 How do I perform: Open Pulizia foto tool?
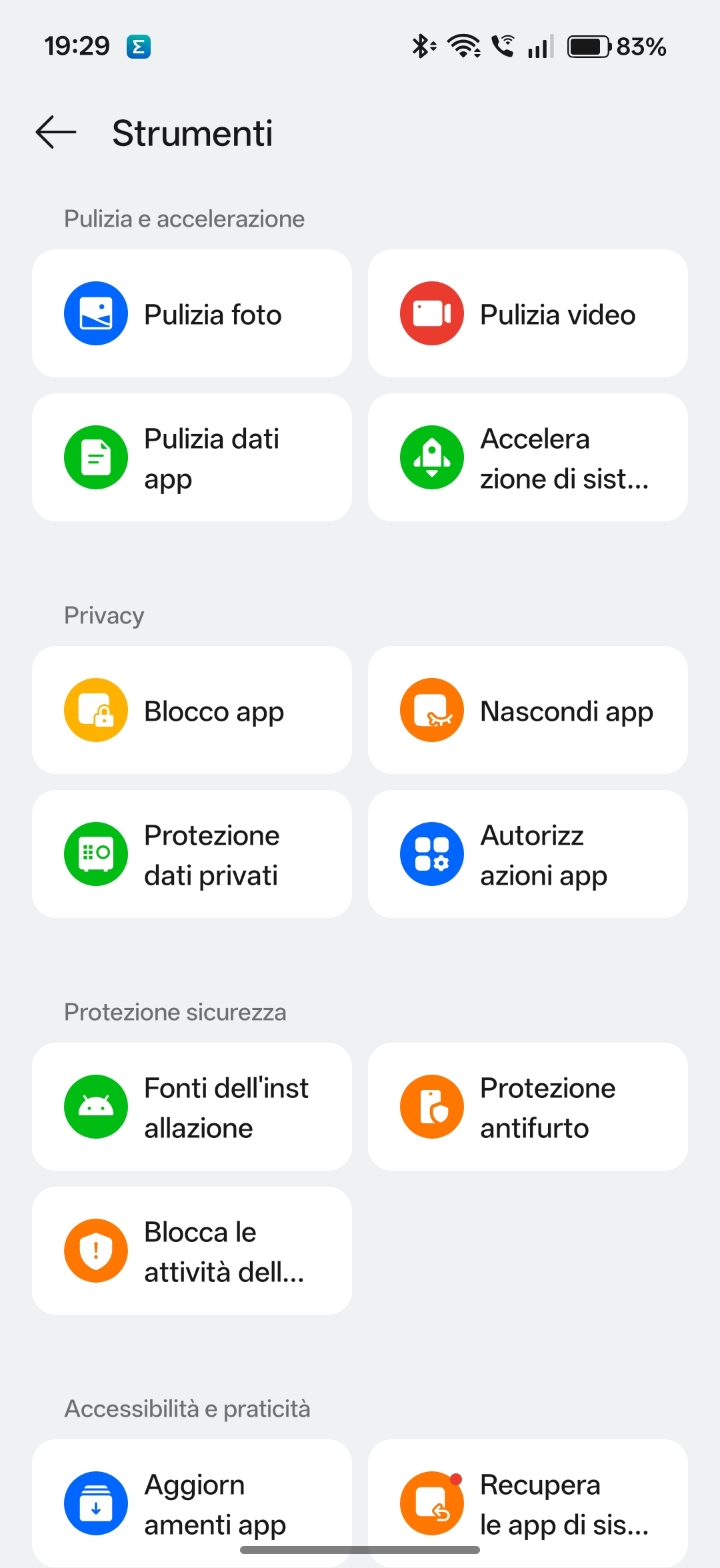[x=192, y=313]
